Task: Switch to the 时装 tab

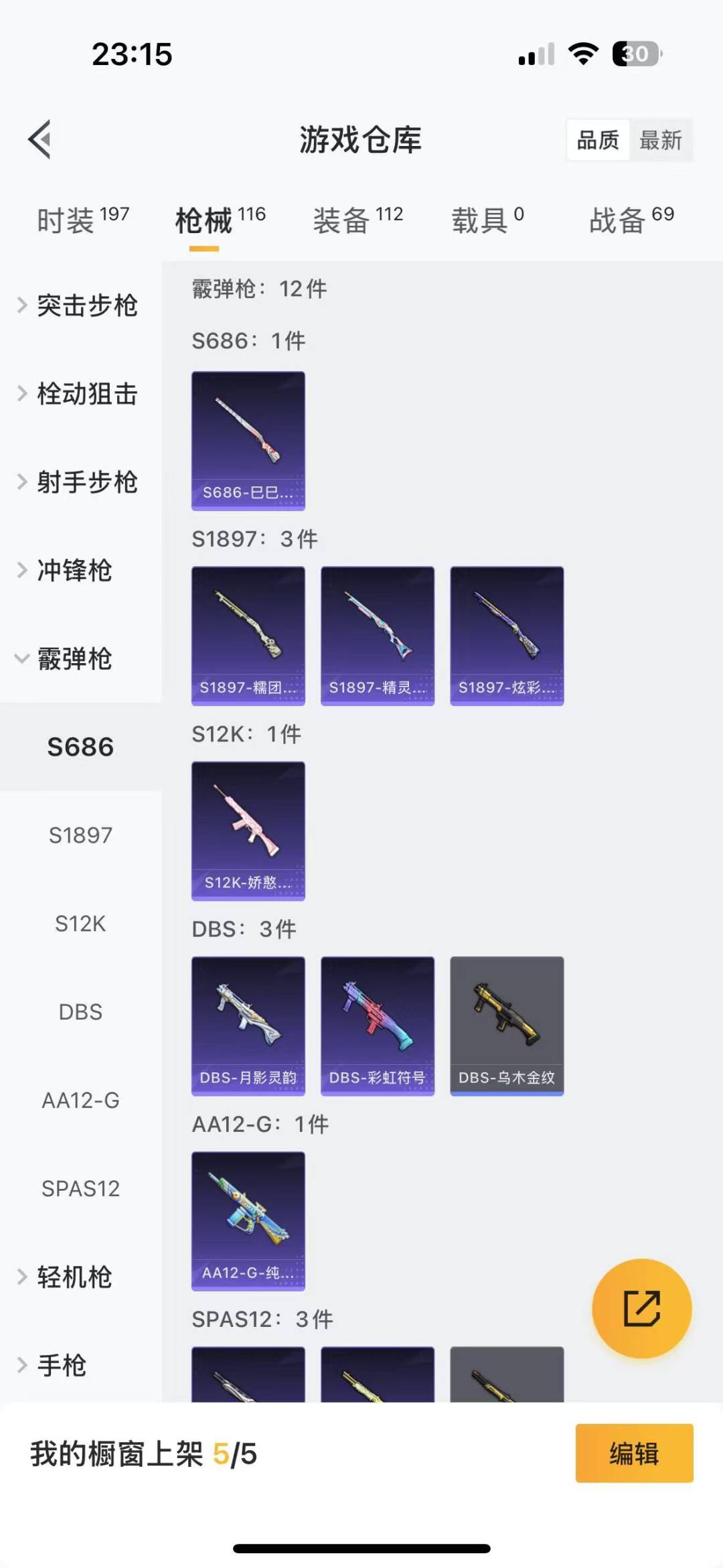Action: [x=82, y=220]
